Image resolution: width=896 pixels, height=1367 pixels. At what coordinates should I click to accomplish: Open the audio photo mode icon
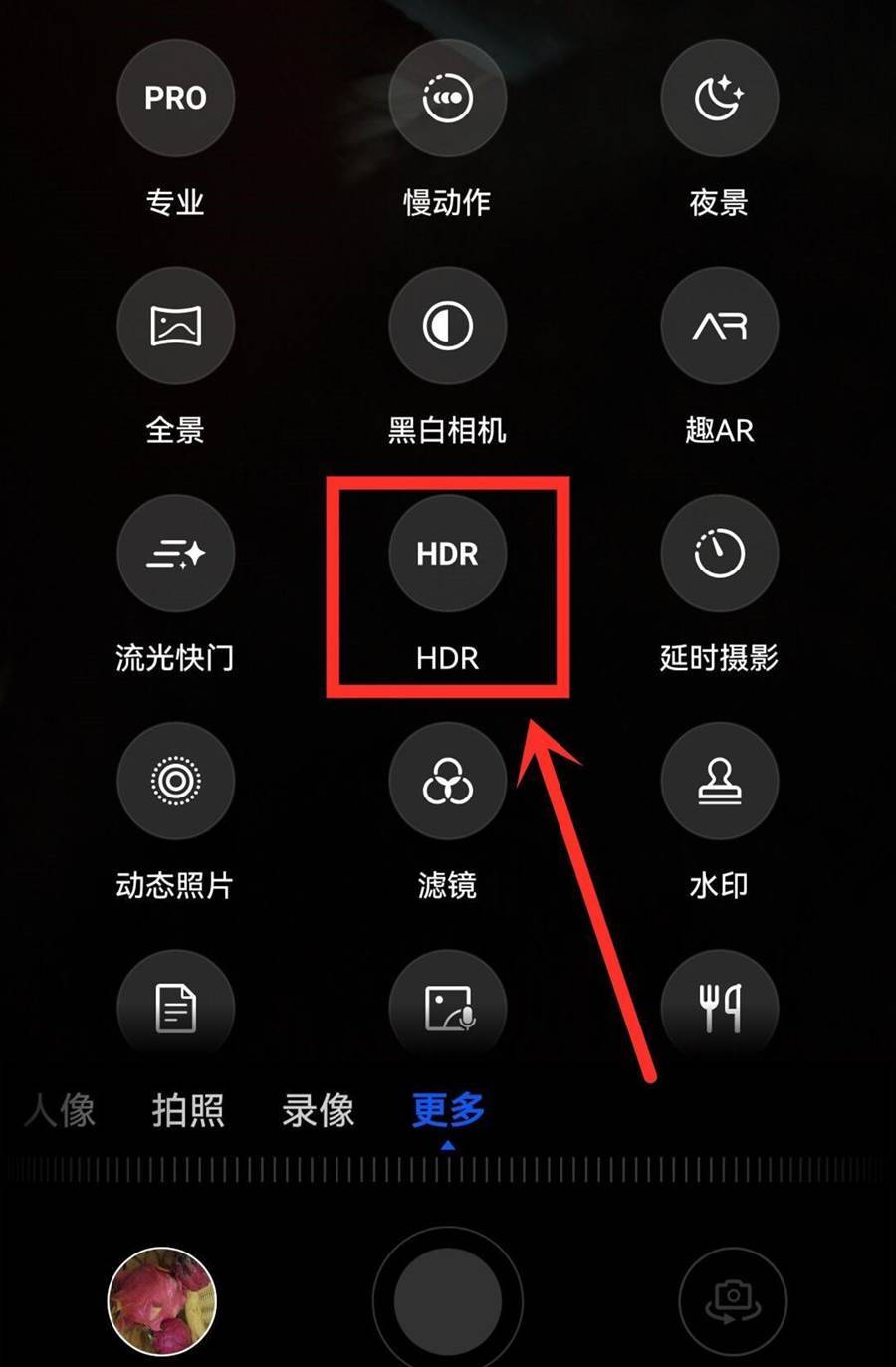[x=447, y=1008]
